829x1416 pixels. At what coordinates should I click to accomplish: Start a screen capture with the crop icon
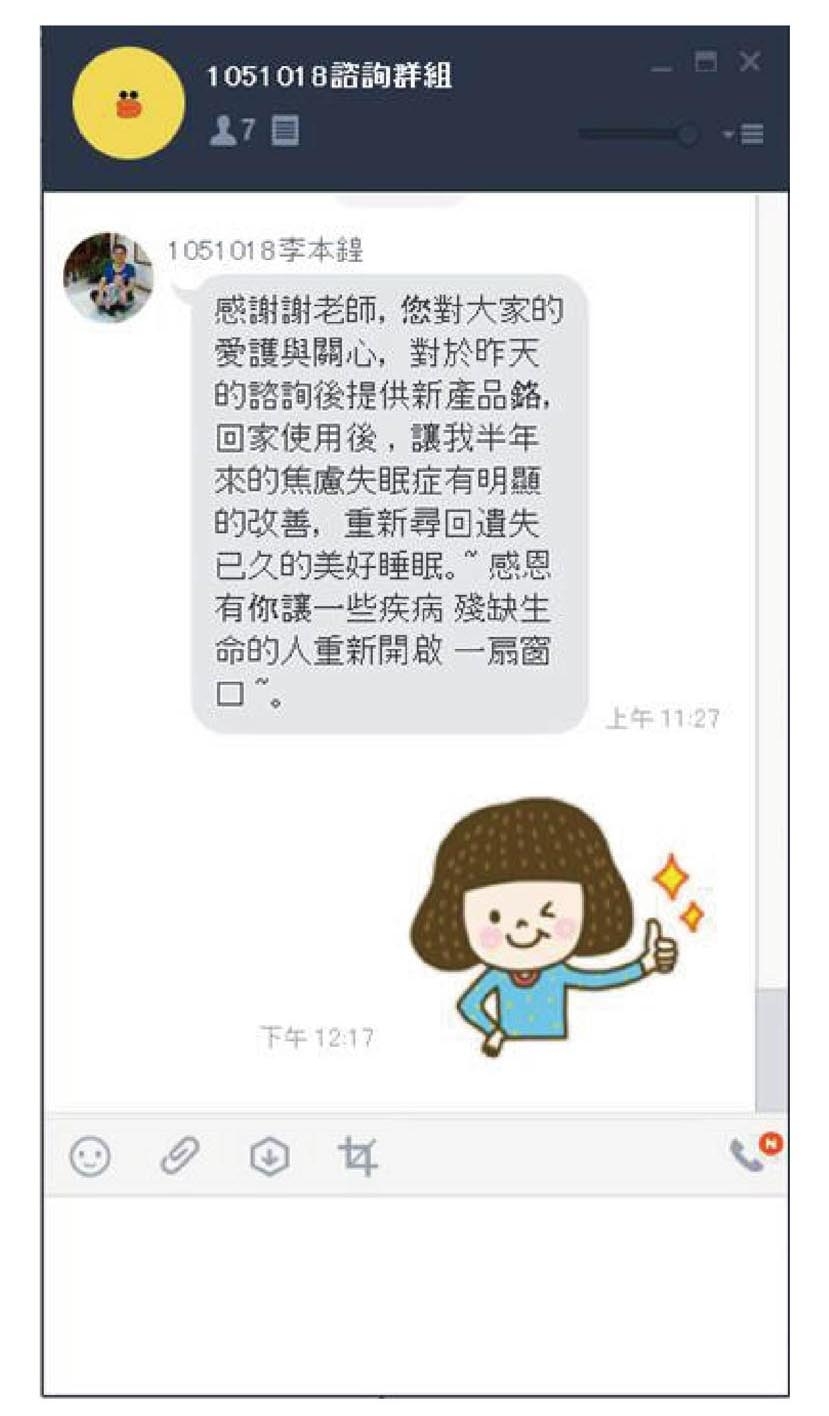357,1158
